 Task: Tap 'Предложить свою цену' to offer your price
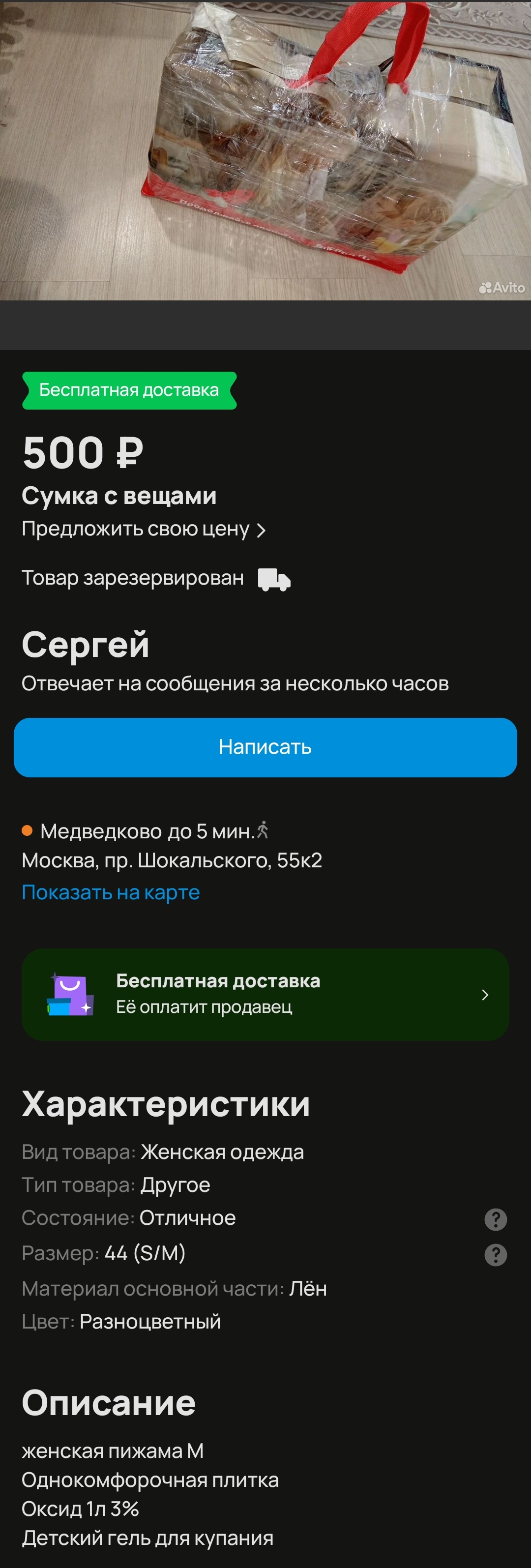(x=143, y=529)
